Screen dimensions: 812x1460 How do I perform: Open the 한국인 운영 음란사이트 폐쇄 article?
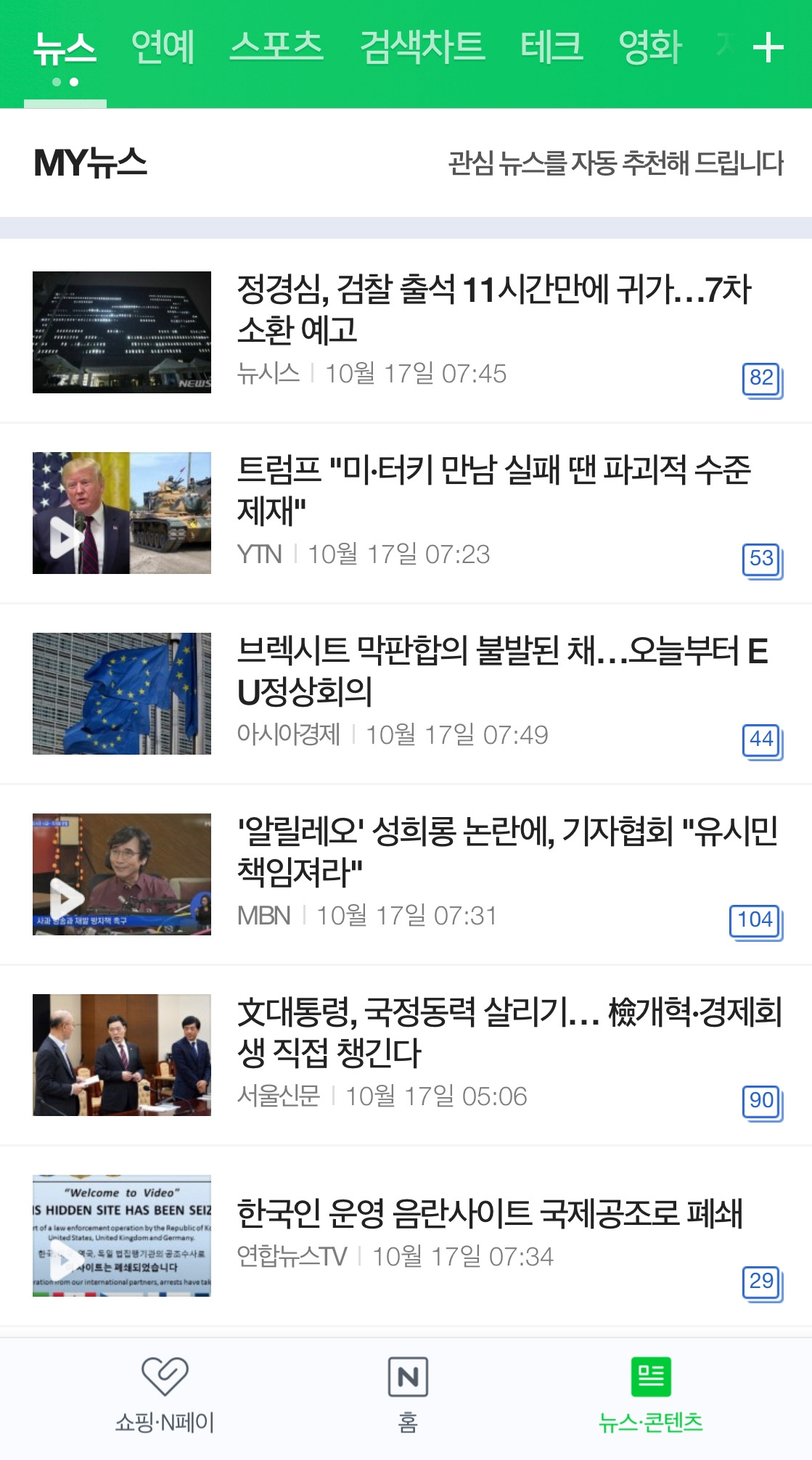pos(490,1213)
